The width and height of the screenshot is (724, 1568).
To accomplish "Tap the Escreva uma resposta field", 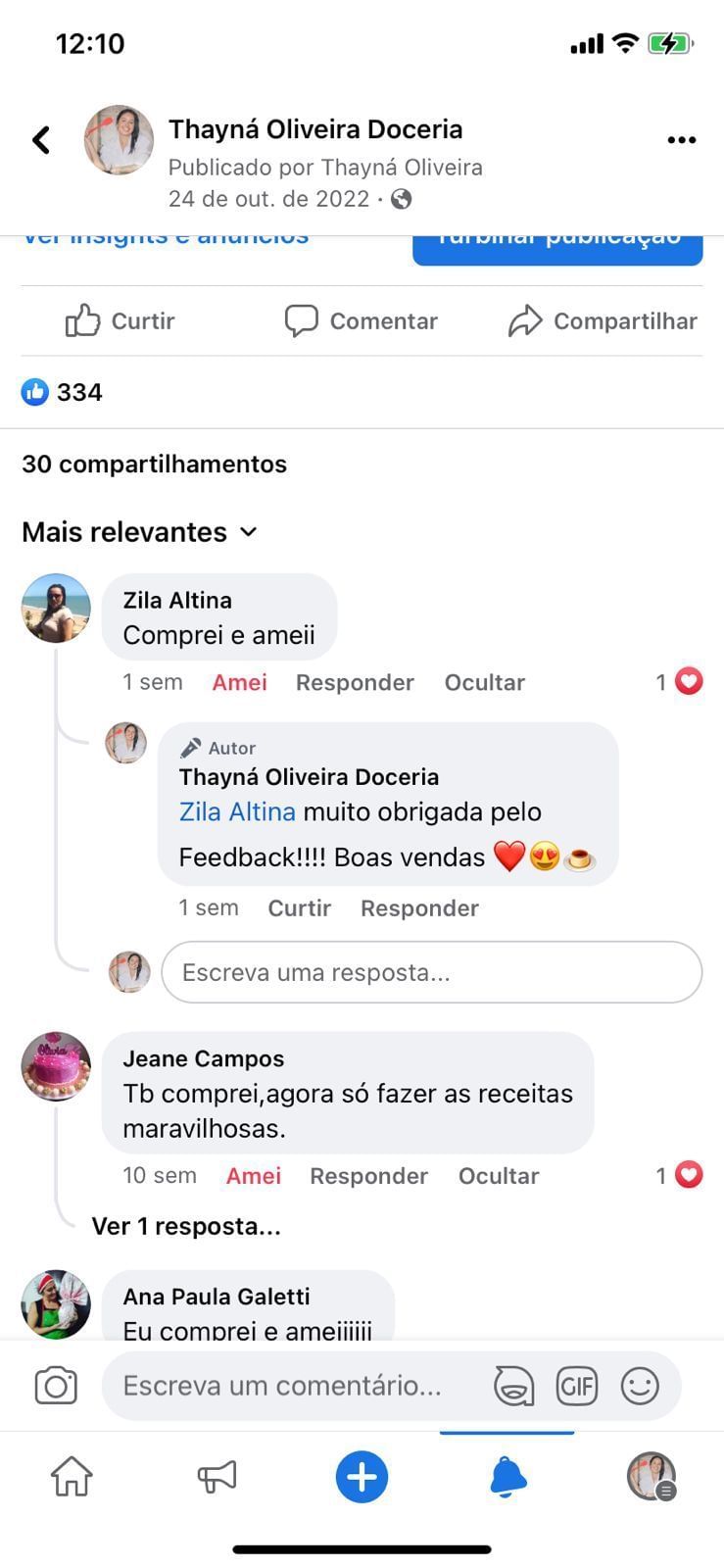I will point(431,972).
